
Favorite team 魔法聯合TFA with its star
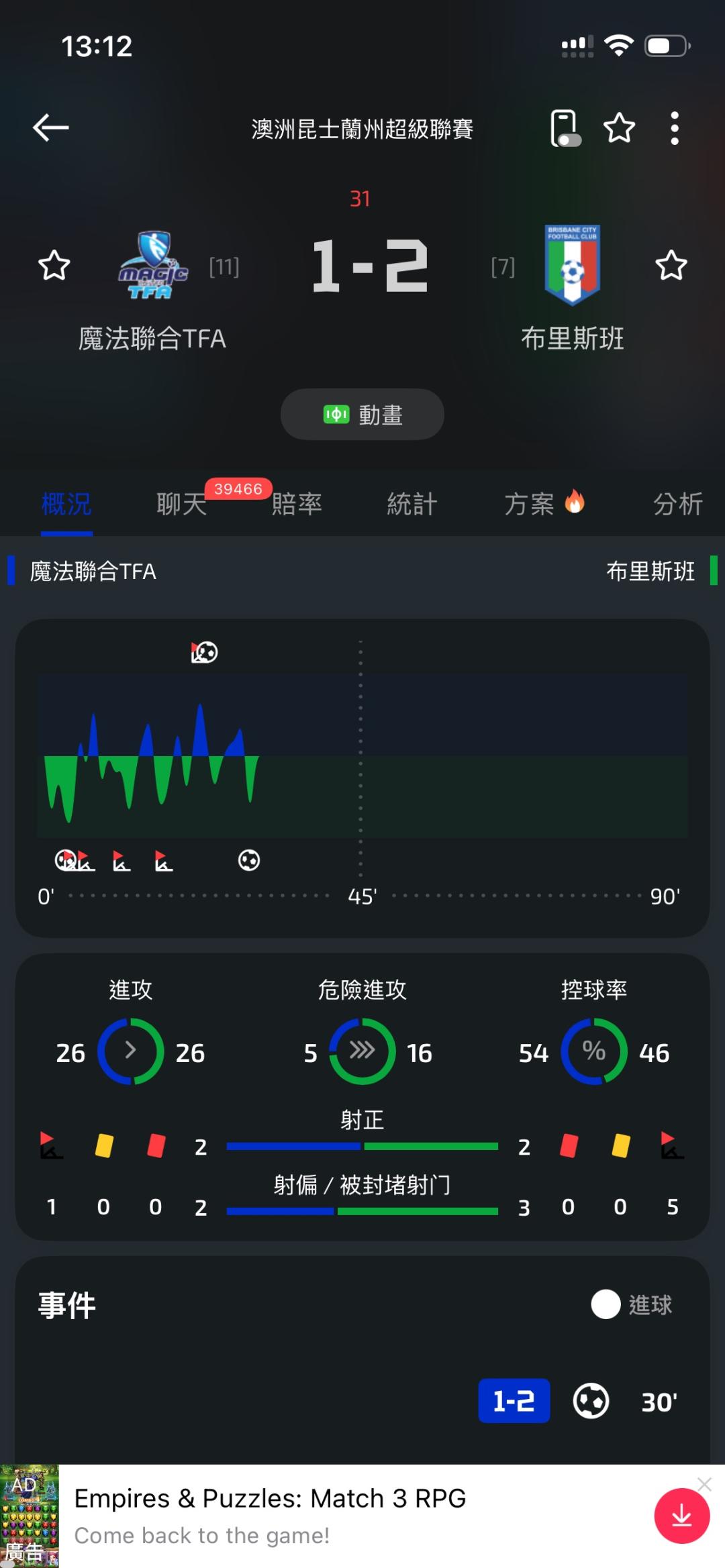click(54, 266)
